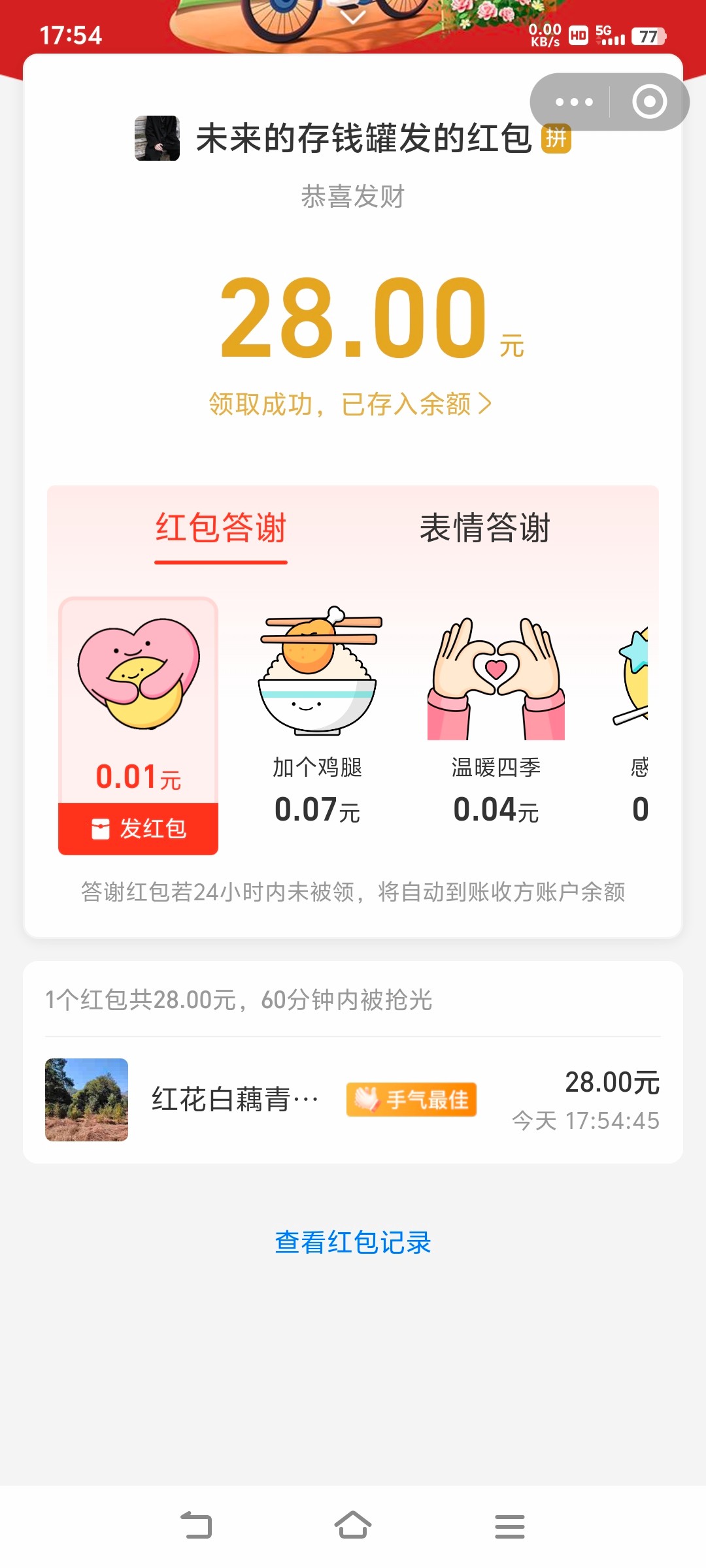Select the 红包答谢 tab
Viewport: 706px width, 1568px height.
coord(221,528)
